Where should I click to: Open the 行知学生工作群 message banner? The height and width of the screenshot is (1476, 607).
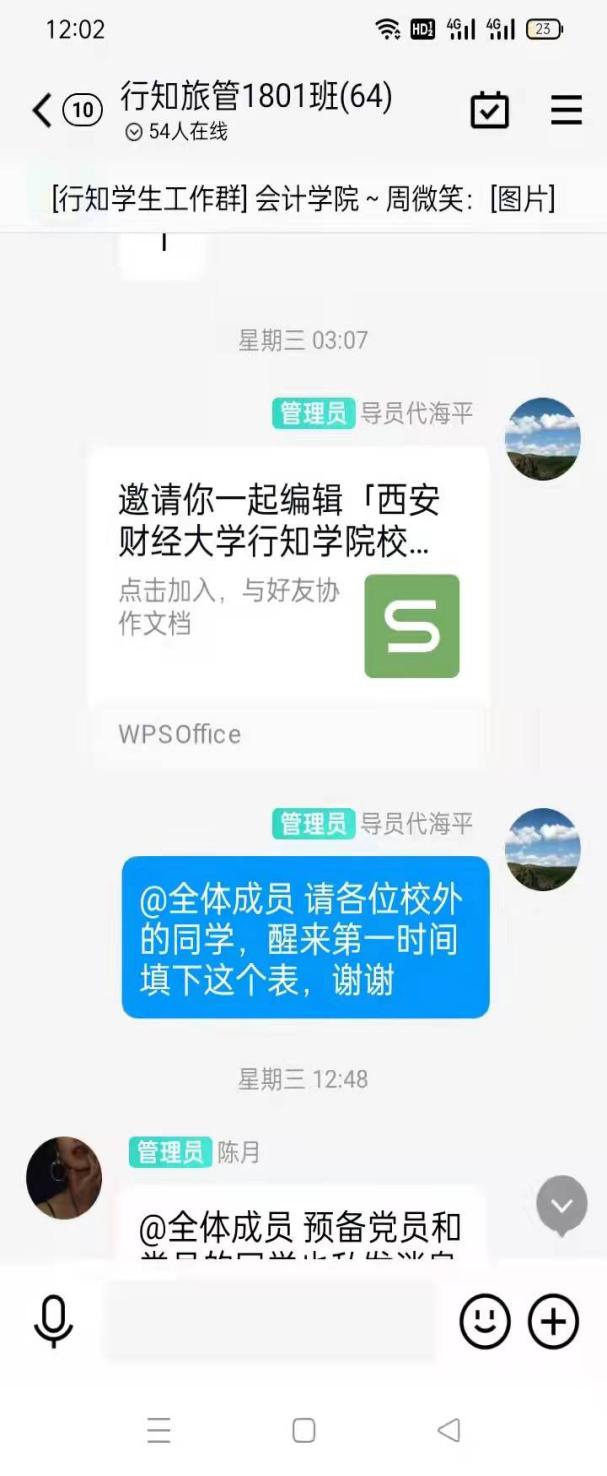point(303,198)
